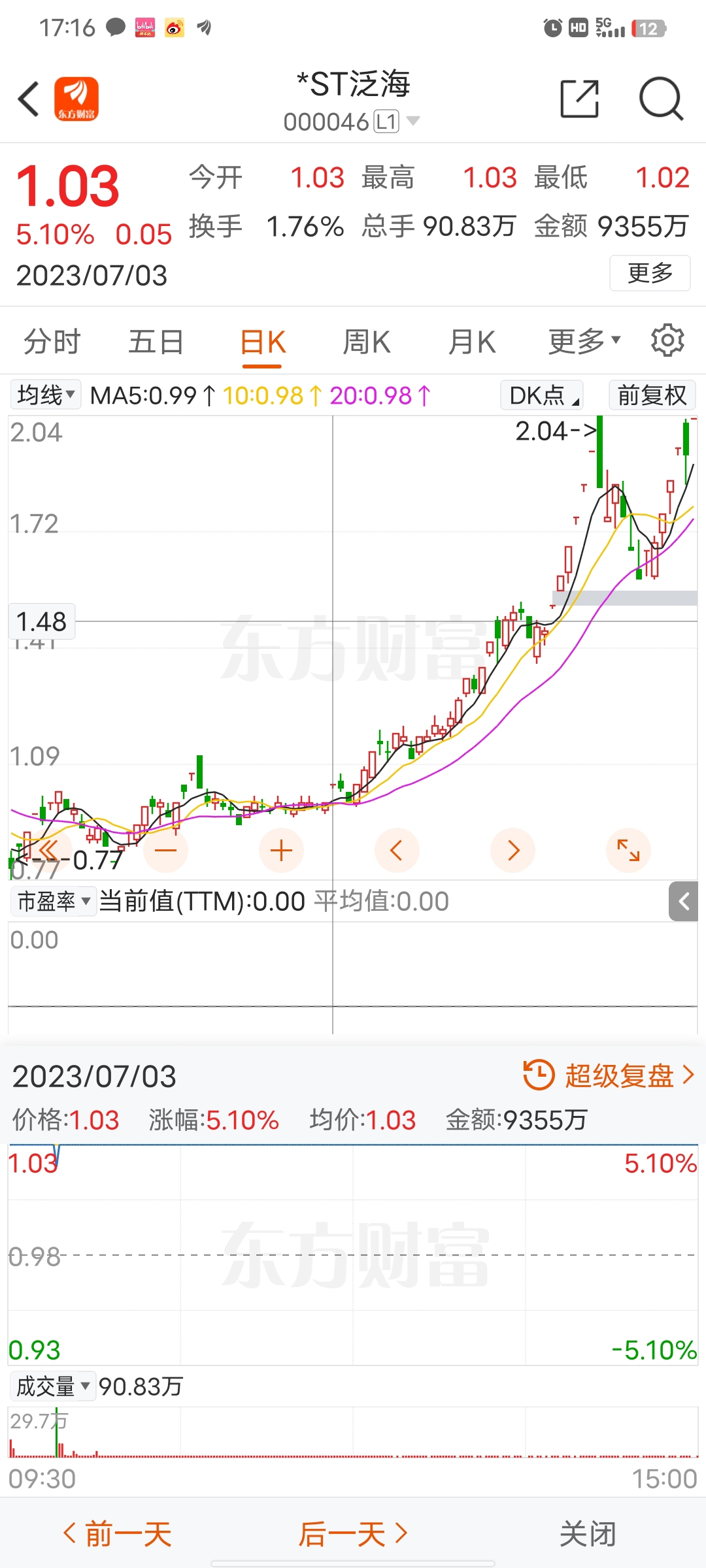
Task: Toggle the DK点 indicator
Action: [x=540, y=395]
